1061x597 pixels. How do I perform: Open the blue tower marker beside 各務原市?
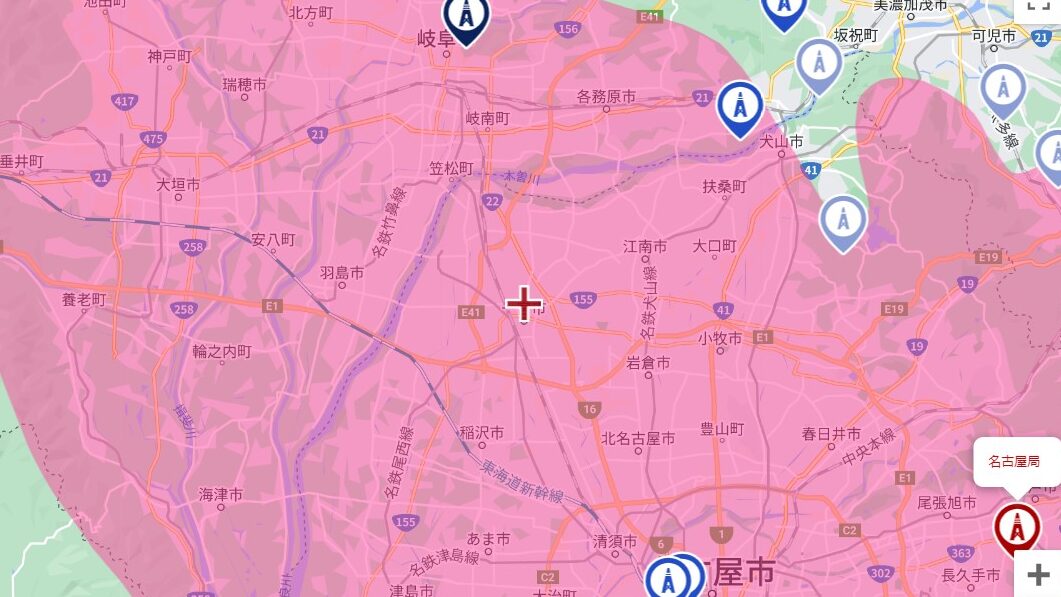click(740, 105)
